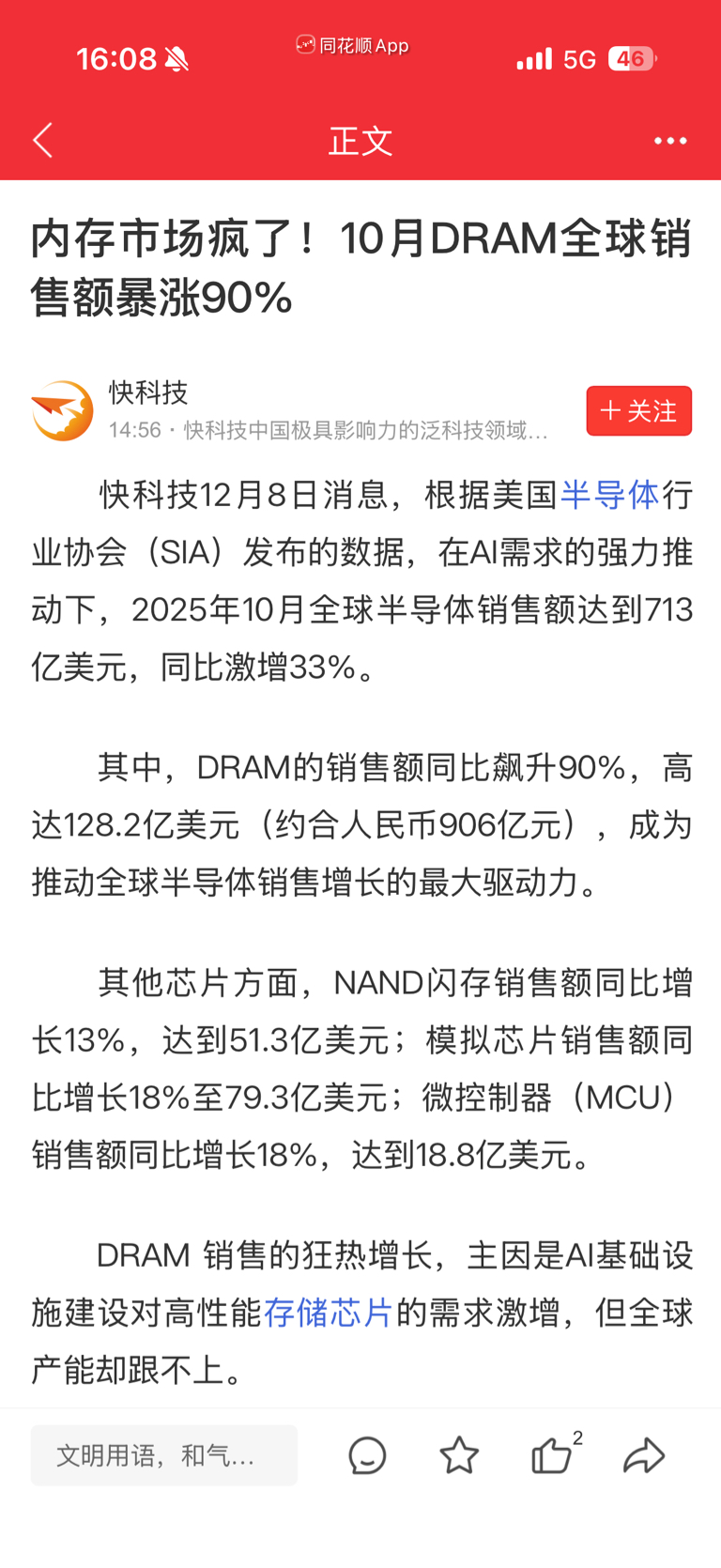Open the comments section icon
The height and width of the screenshot is (1568, 721).
[367, 1454]
